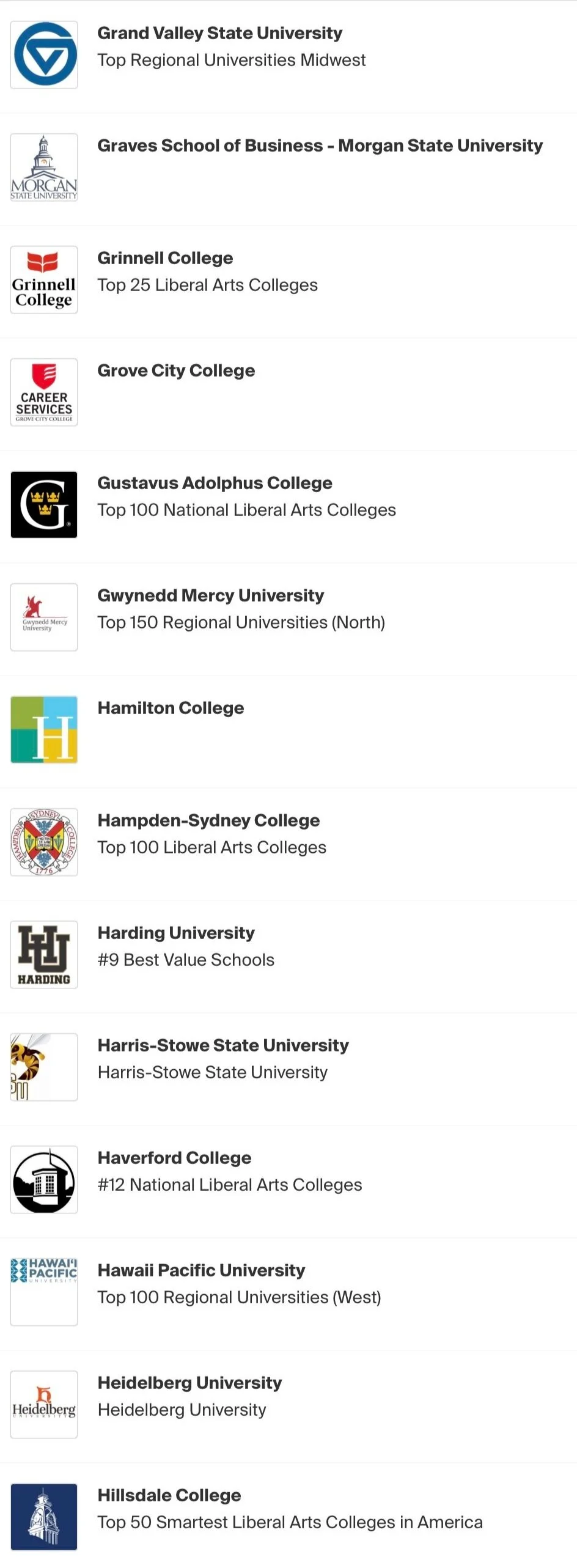Select Hawaii Pacific University
This screenshot has width=577, height=1568.
coord(201,1271)
